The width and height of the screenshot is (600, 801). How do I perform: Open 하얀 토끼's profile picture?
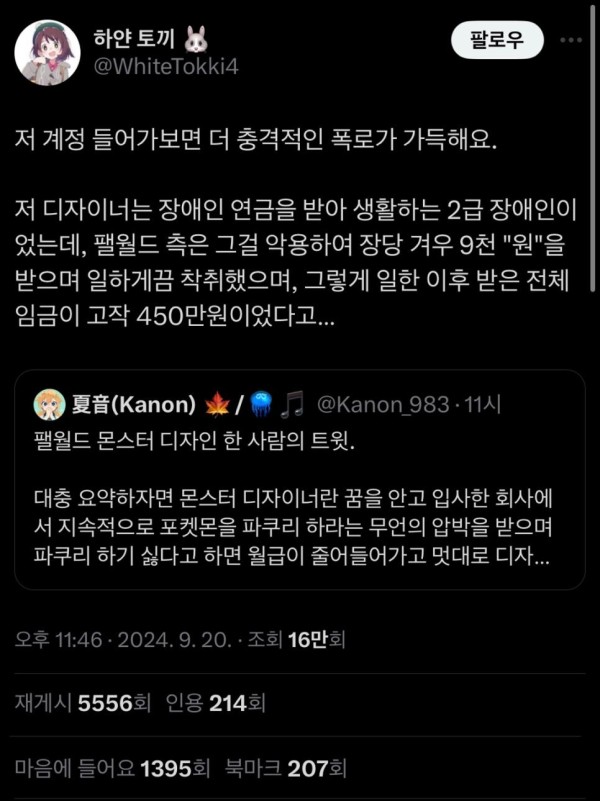[x=47, y=52]
